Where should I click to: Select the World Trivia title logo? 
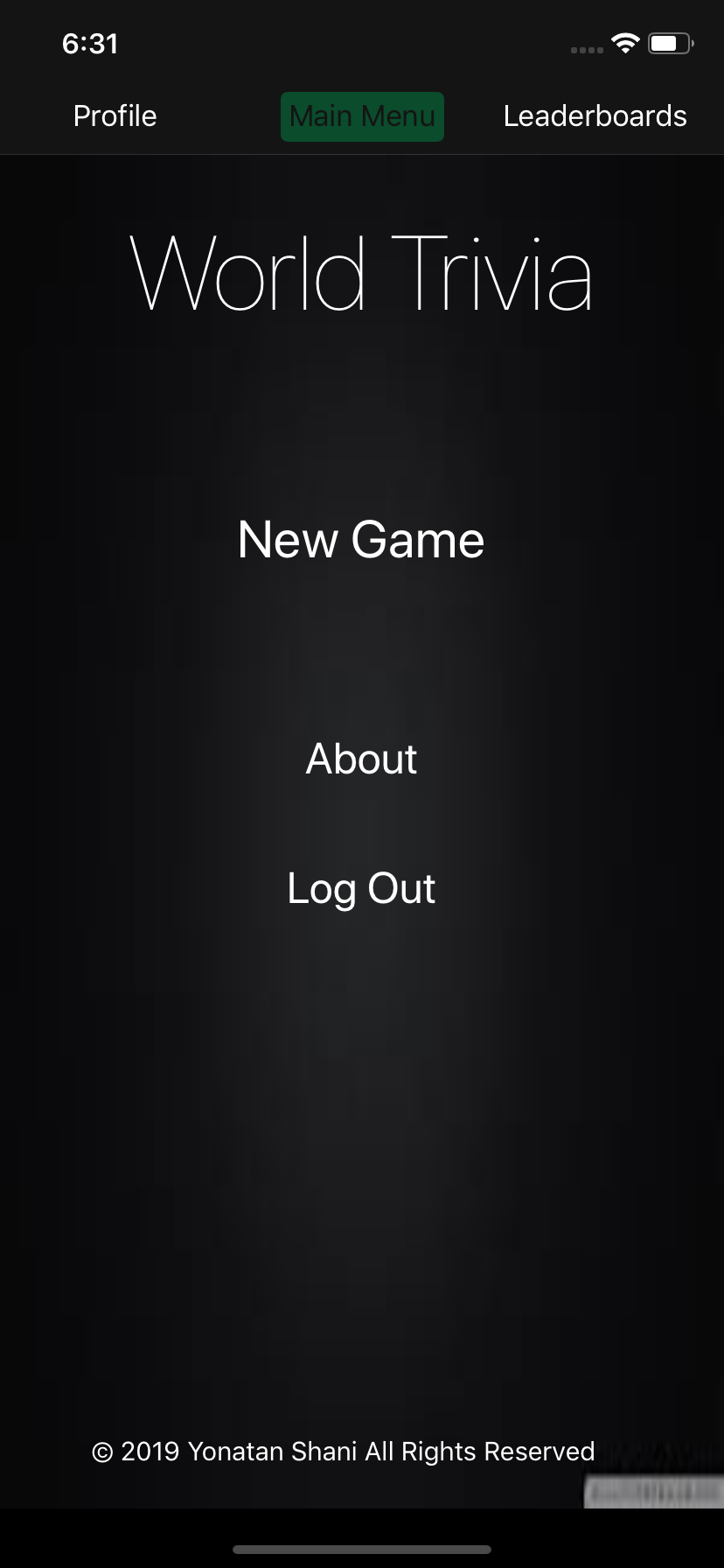361,274
